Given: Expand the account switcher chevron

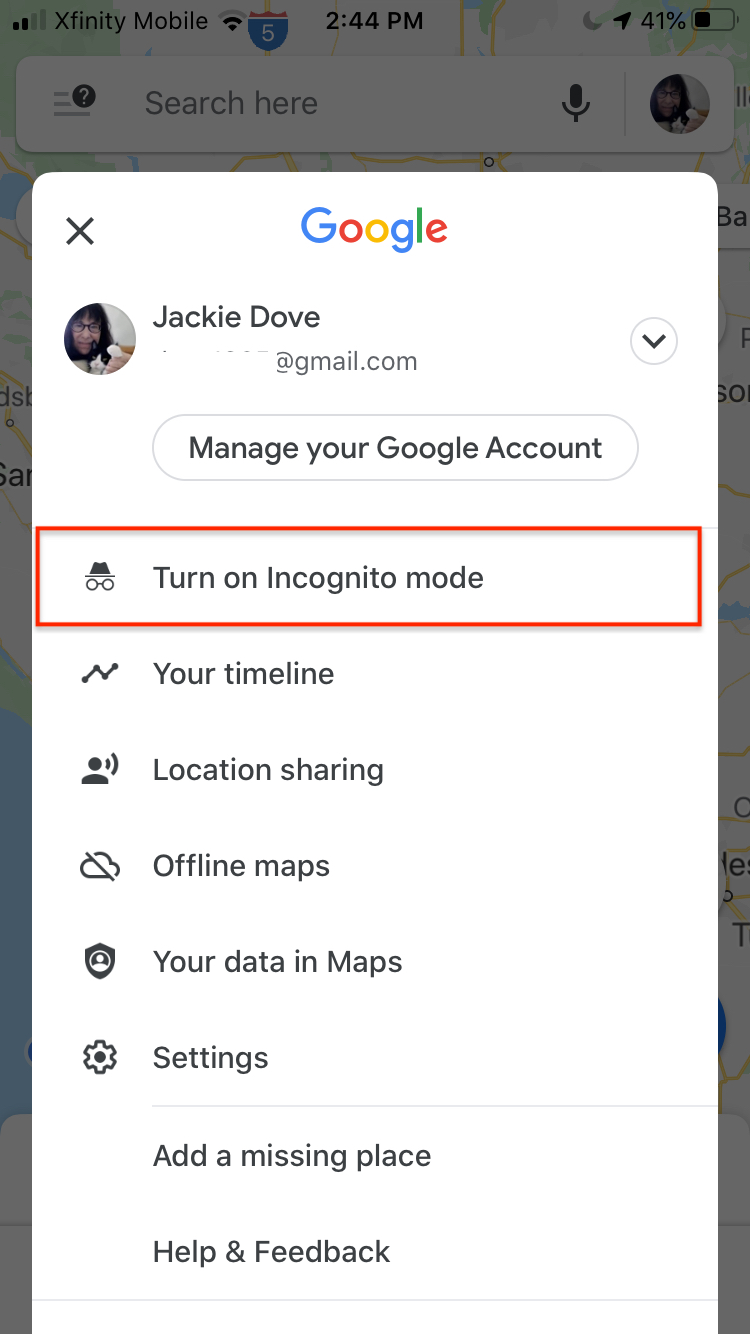Looking at the screenshot, I should [654, 342].
